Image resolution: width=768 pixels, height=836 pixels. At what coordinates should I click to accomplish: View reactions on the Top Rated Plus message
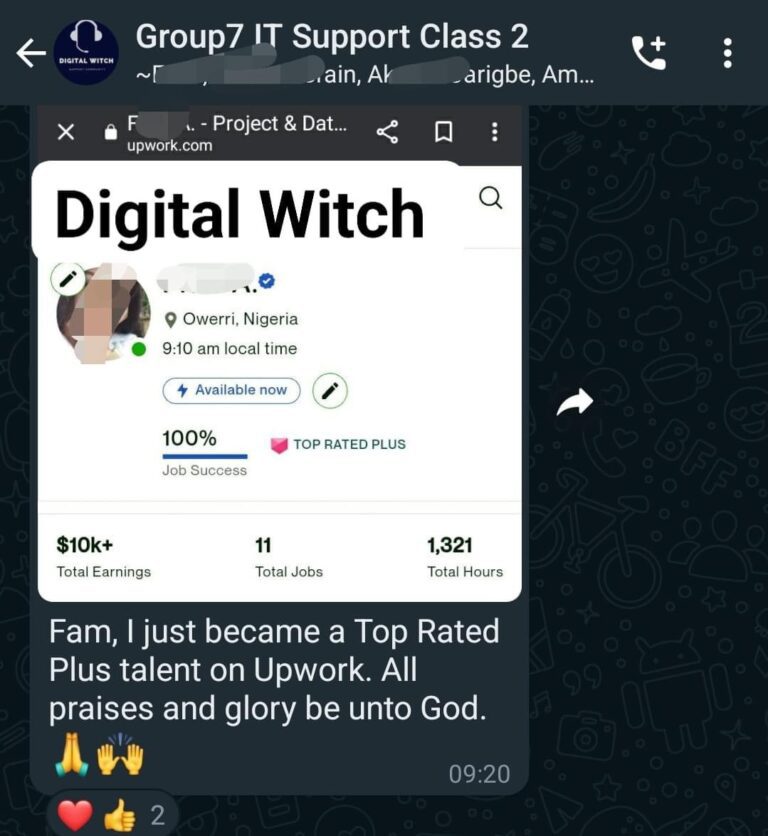(x=112, y=815)
